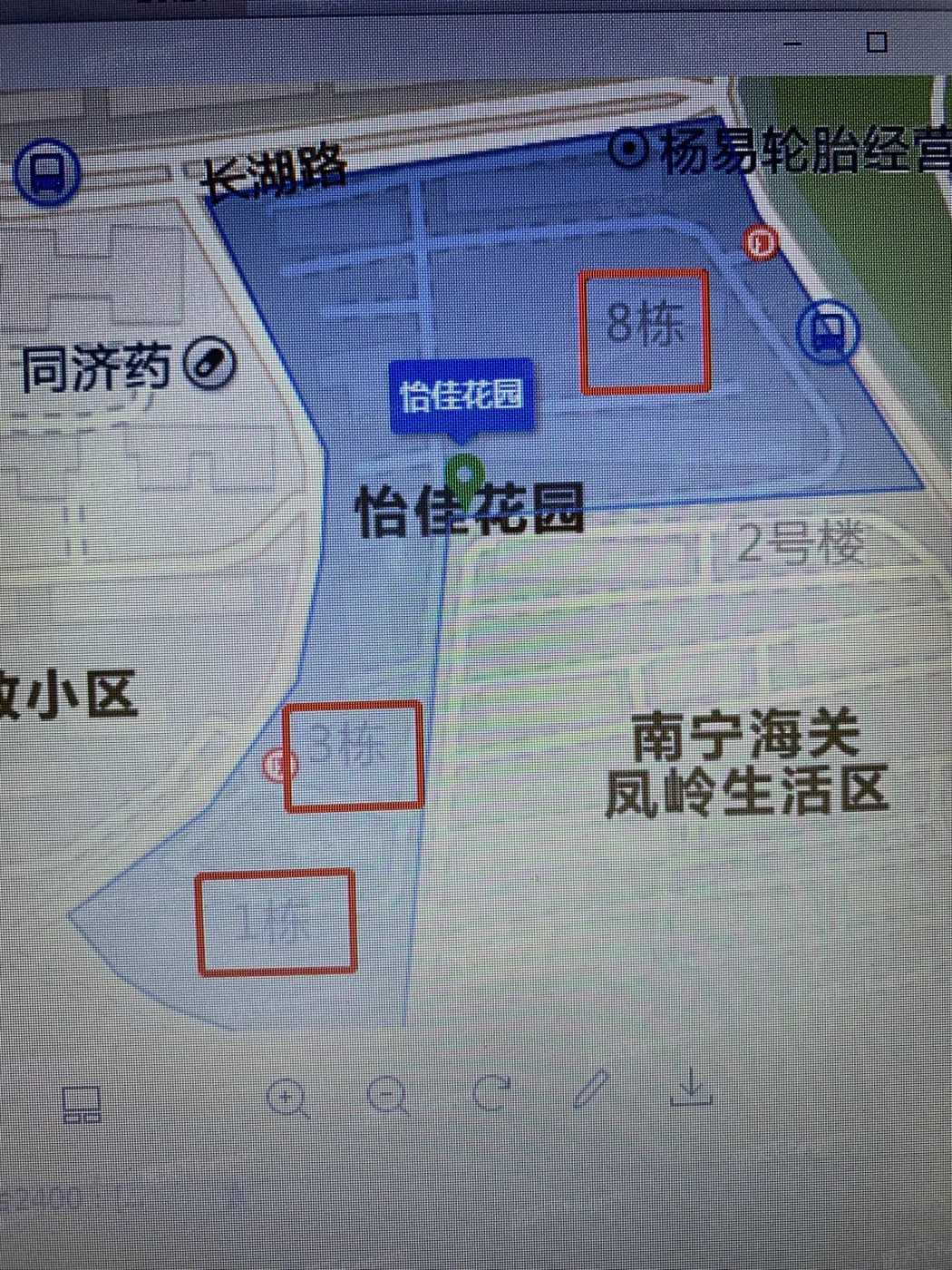The width and height of the screenshot is (952, 1270).
Task: Open the thumbnail gallery view
Action: [82, 1104]
